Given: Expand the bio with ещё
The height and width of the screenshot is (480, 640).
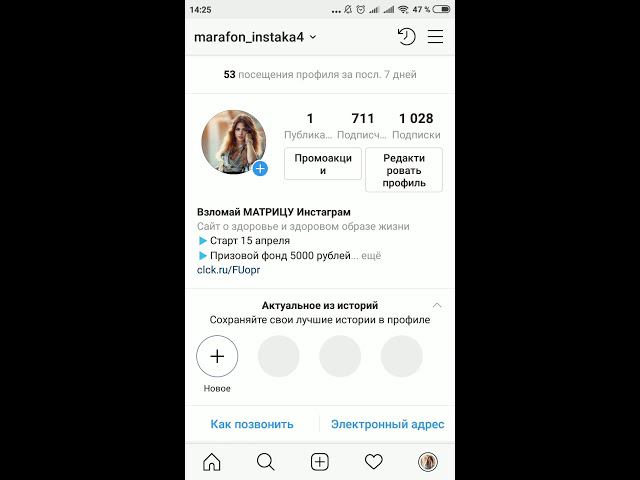Looking at the screenshot, I should pos(370,256).
